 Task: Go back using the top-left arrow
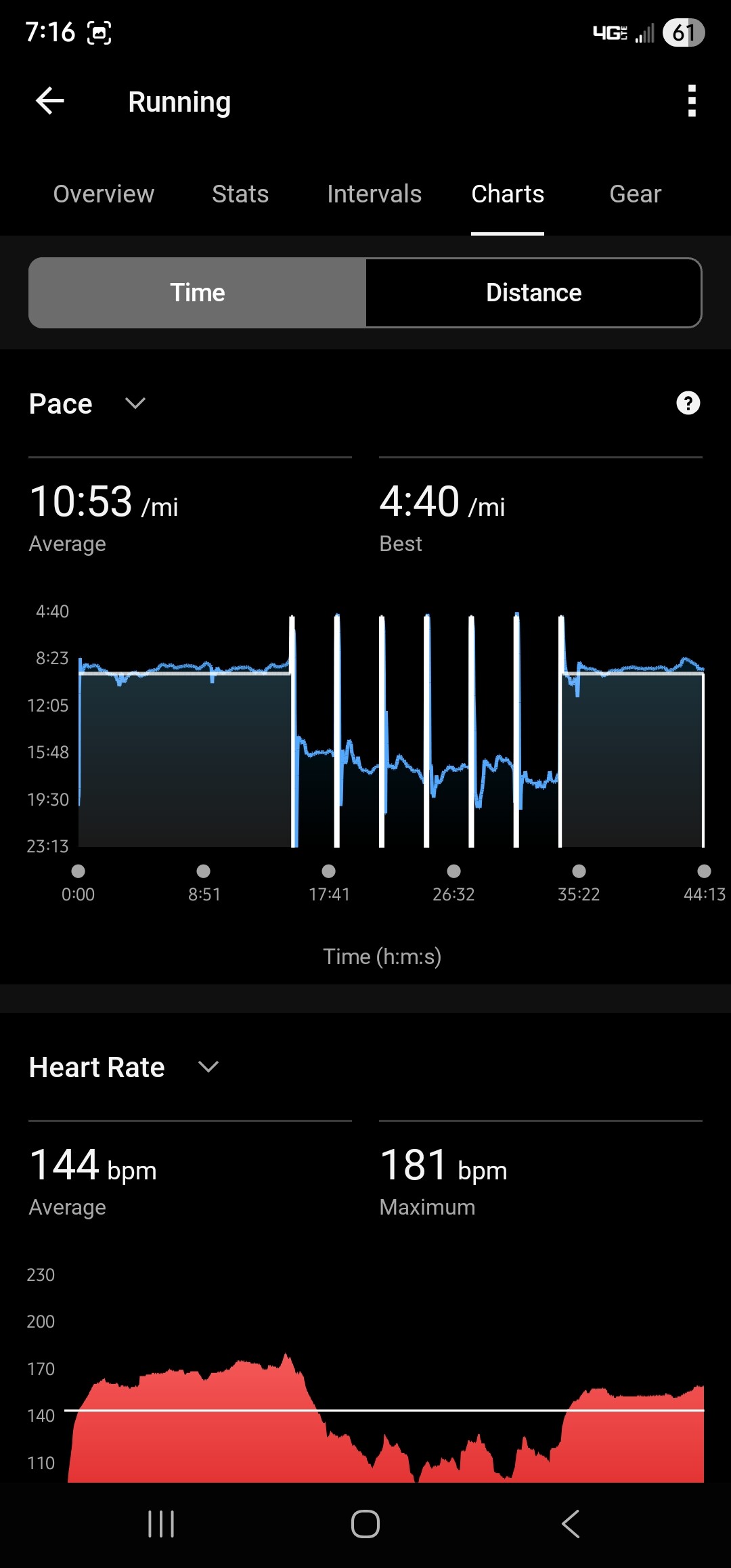(x=50, y=102)
